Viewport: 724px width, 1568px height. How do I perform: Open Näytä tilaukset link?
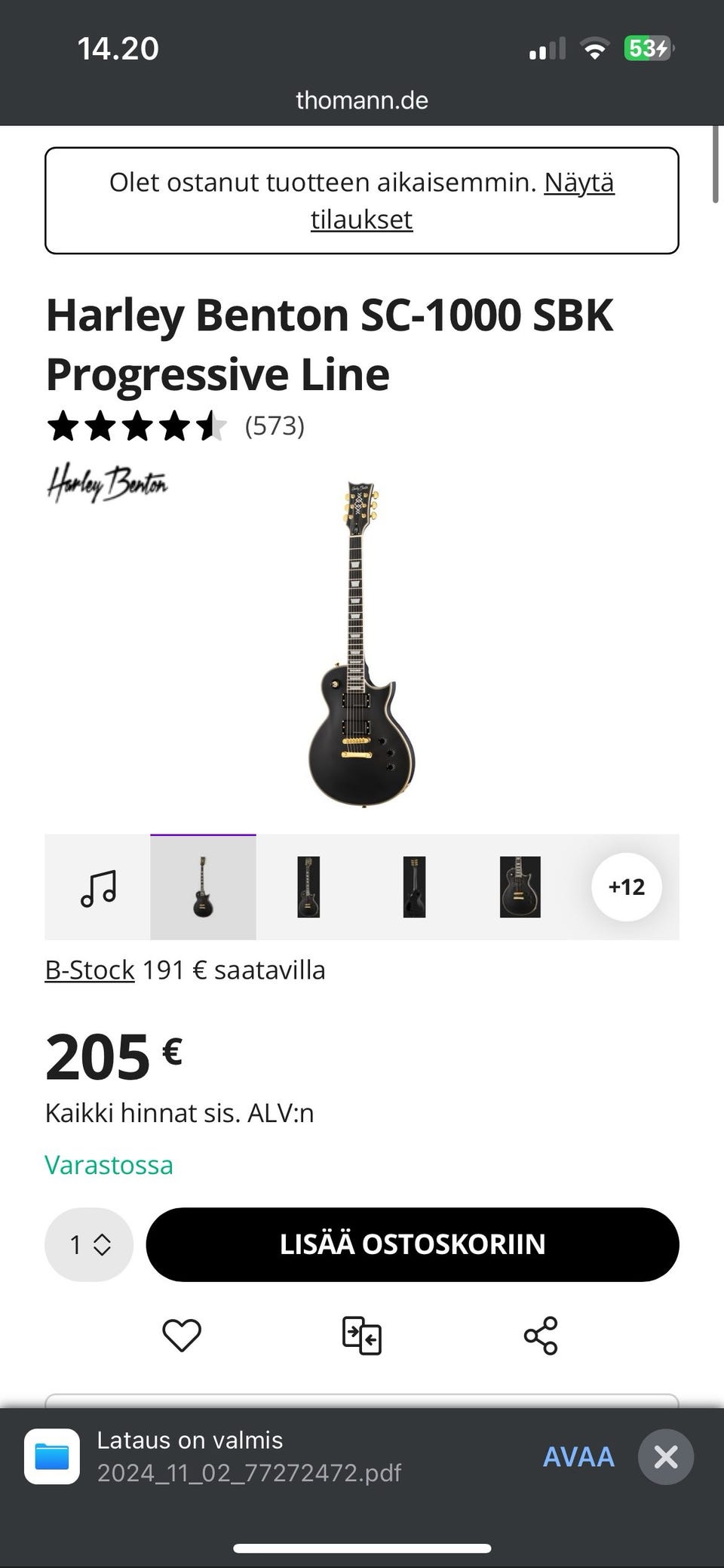(x=361, y=220)
